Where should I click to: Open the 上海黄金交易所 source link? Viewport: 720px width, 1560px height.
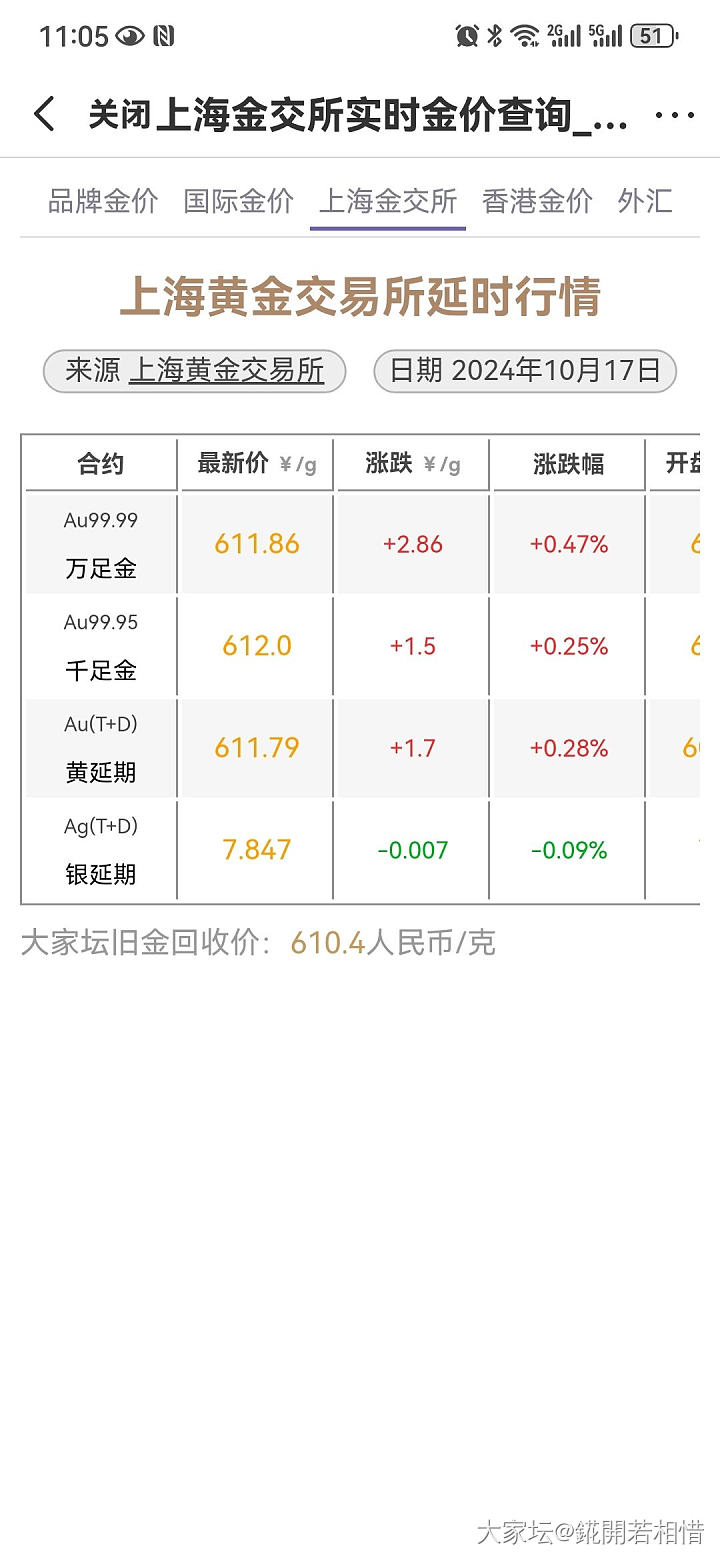pyautogui.click(x=227, y=371)
